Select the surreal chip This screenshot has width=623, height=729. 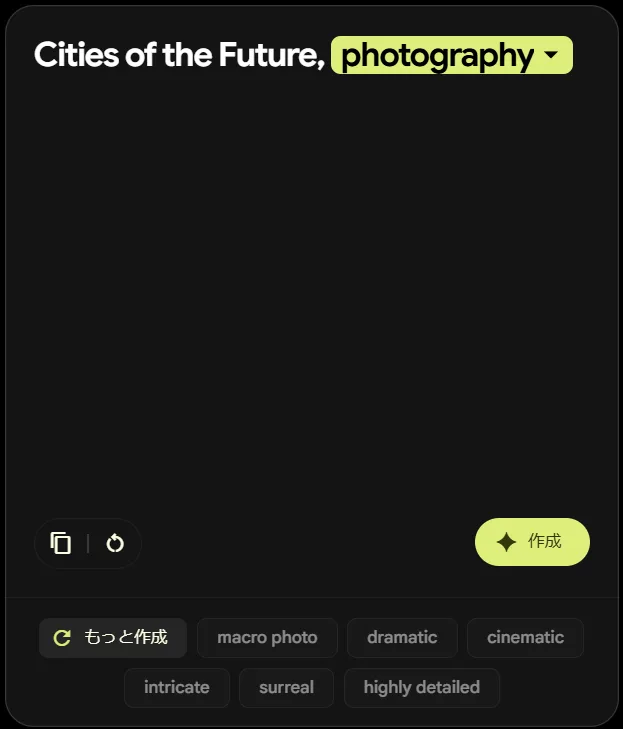pos(286,688)
